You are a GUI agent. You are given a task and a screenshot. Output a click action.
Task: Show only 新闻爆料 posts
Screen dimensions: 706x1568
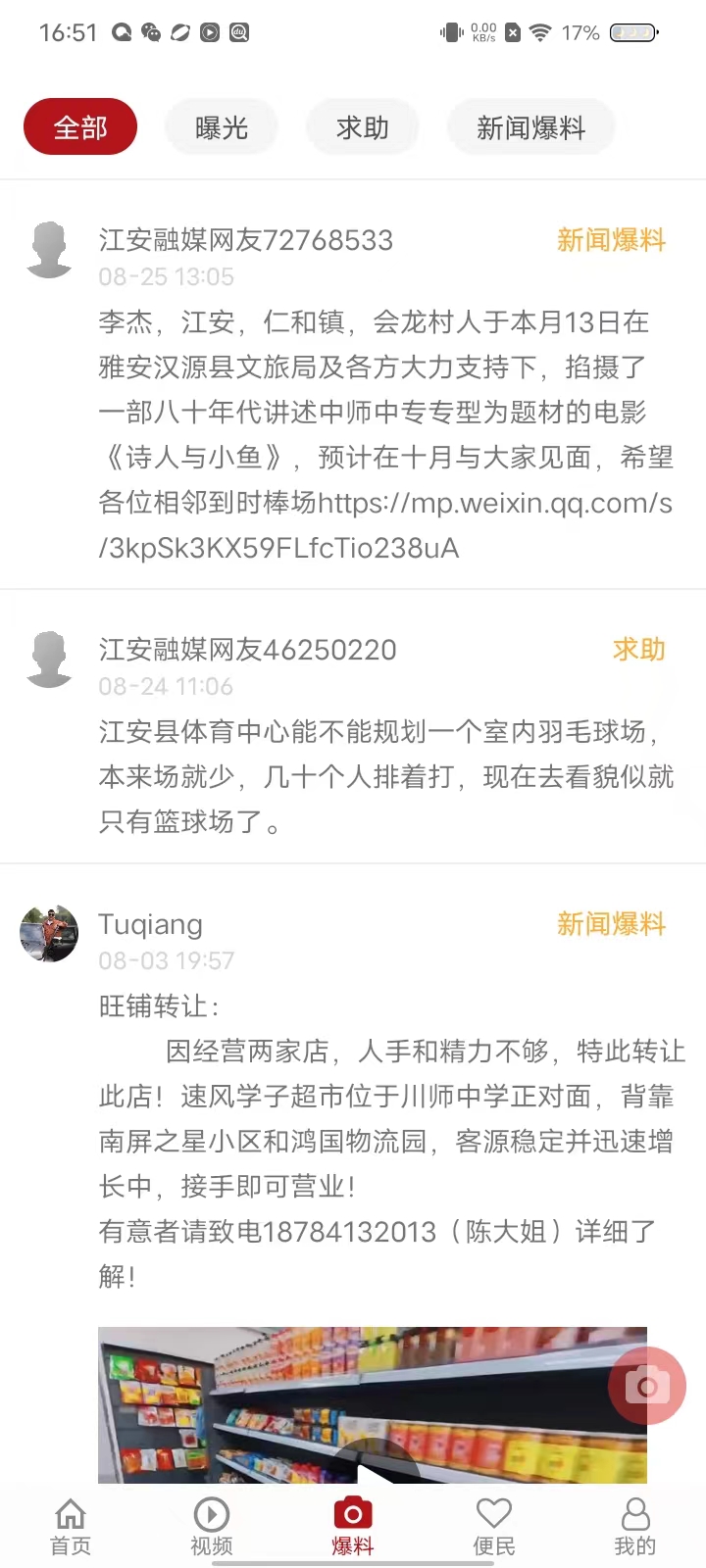530,127
